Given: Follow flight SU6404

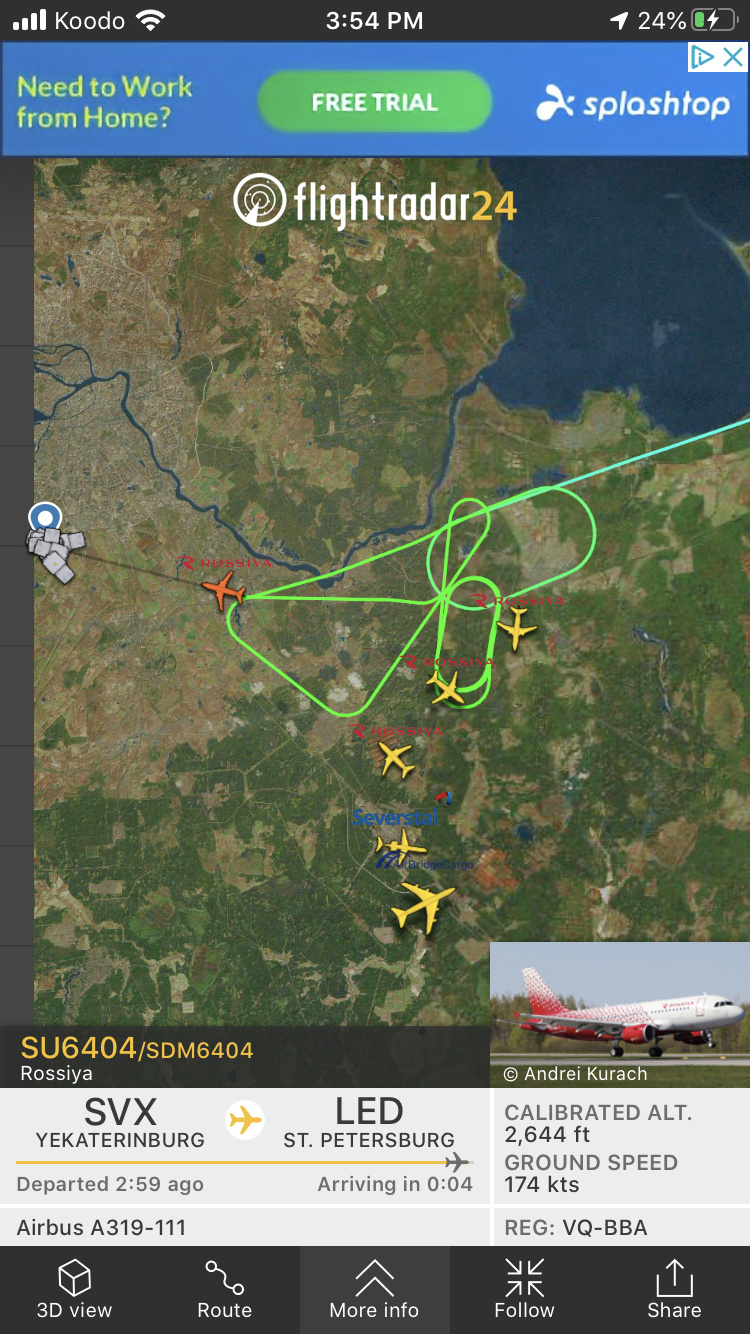Looking at the screenshot, I should click(524, 1289).
